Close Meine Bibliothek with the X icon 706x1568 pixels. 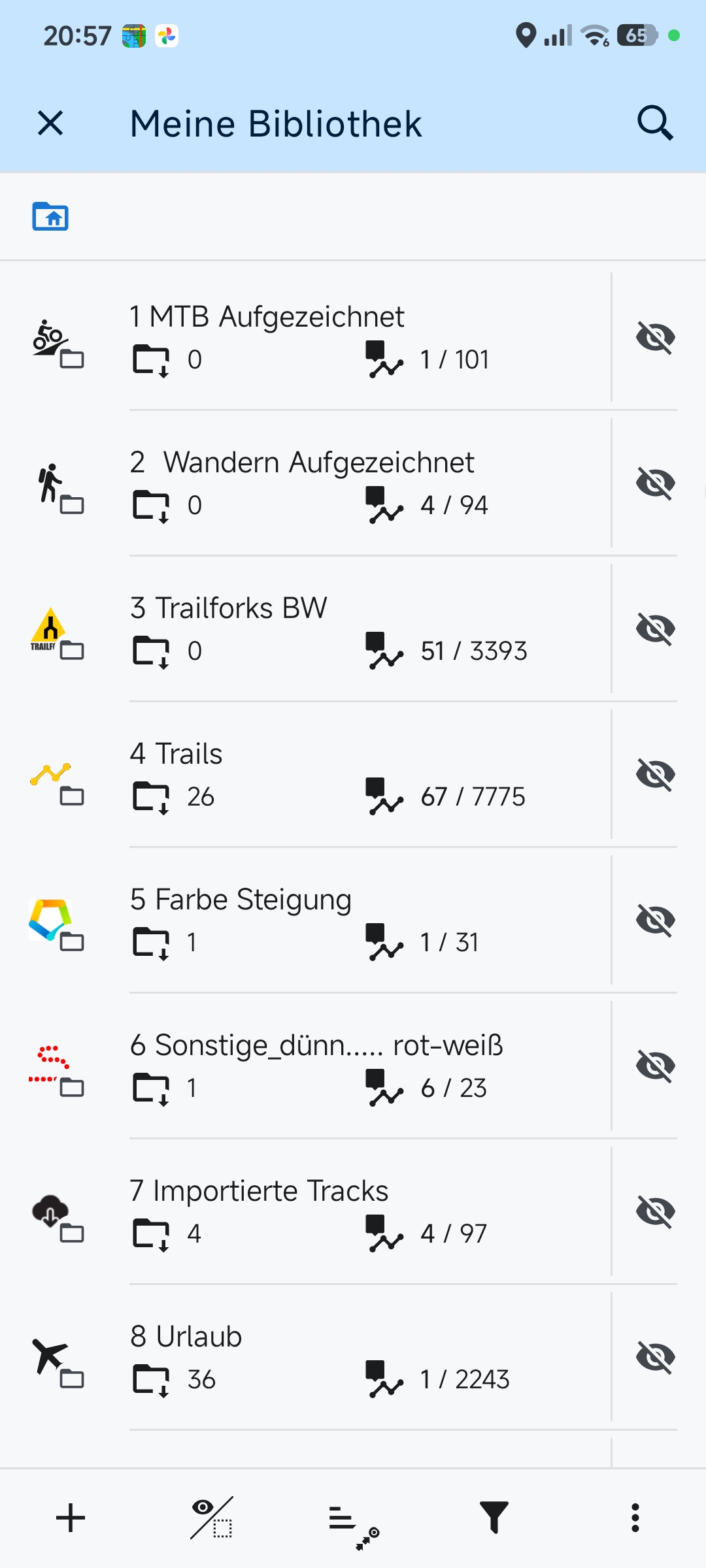(x=50, y=123)
